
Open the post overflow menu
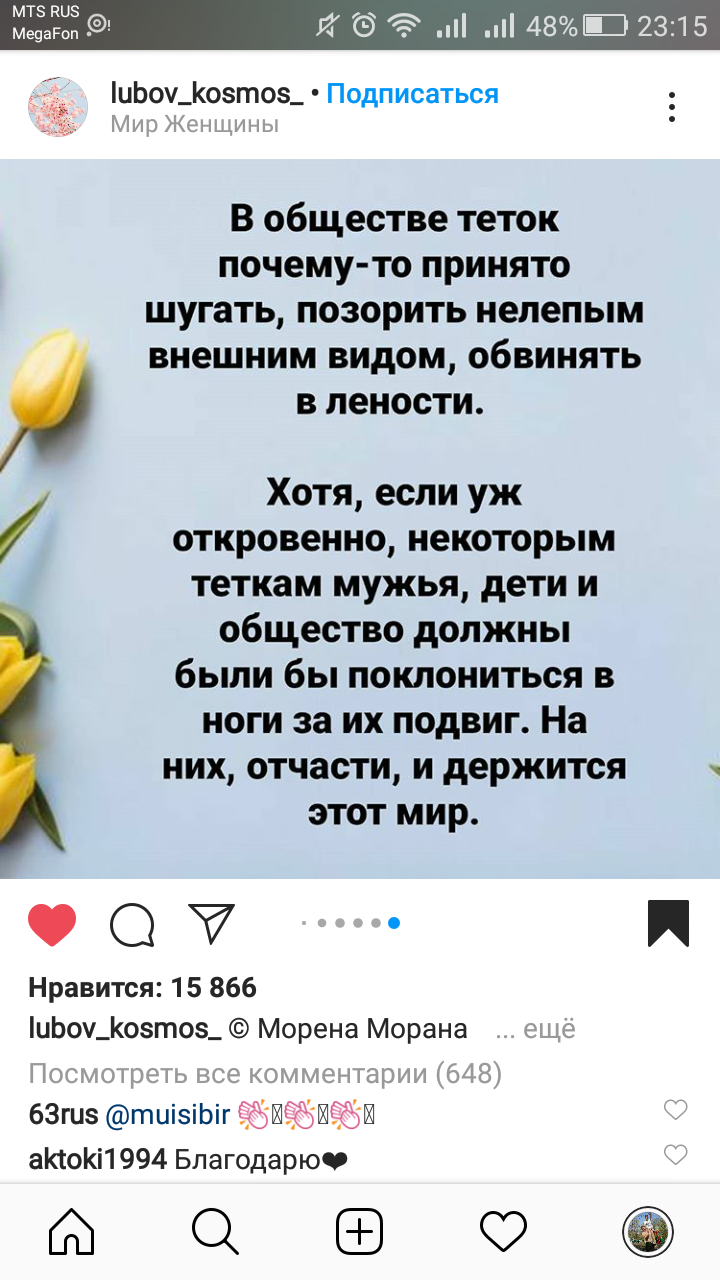[671, 106]
